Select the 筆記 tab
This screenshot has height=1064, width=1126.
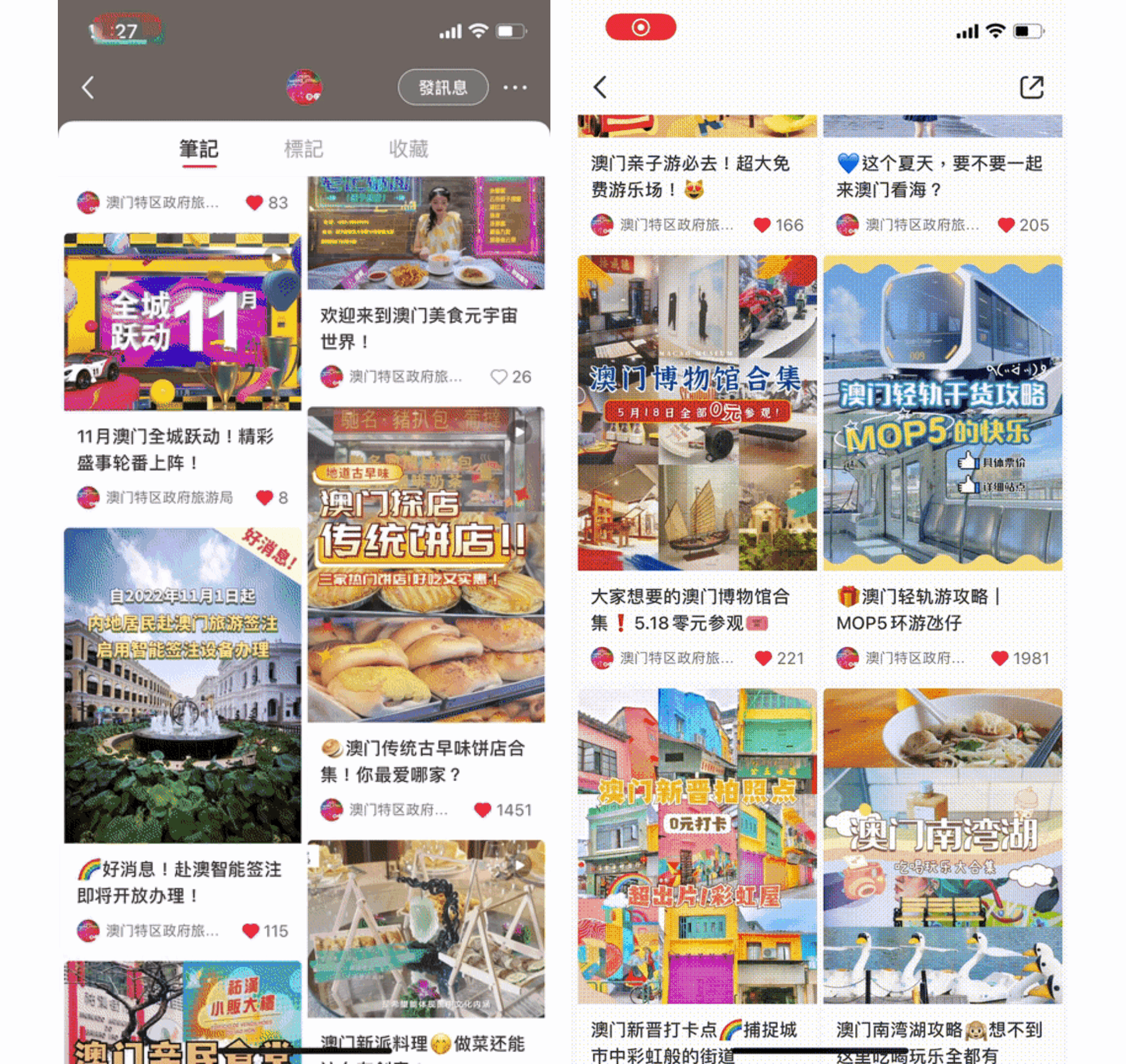pyautogui.click(x=199, y=149)
